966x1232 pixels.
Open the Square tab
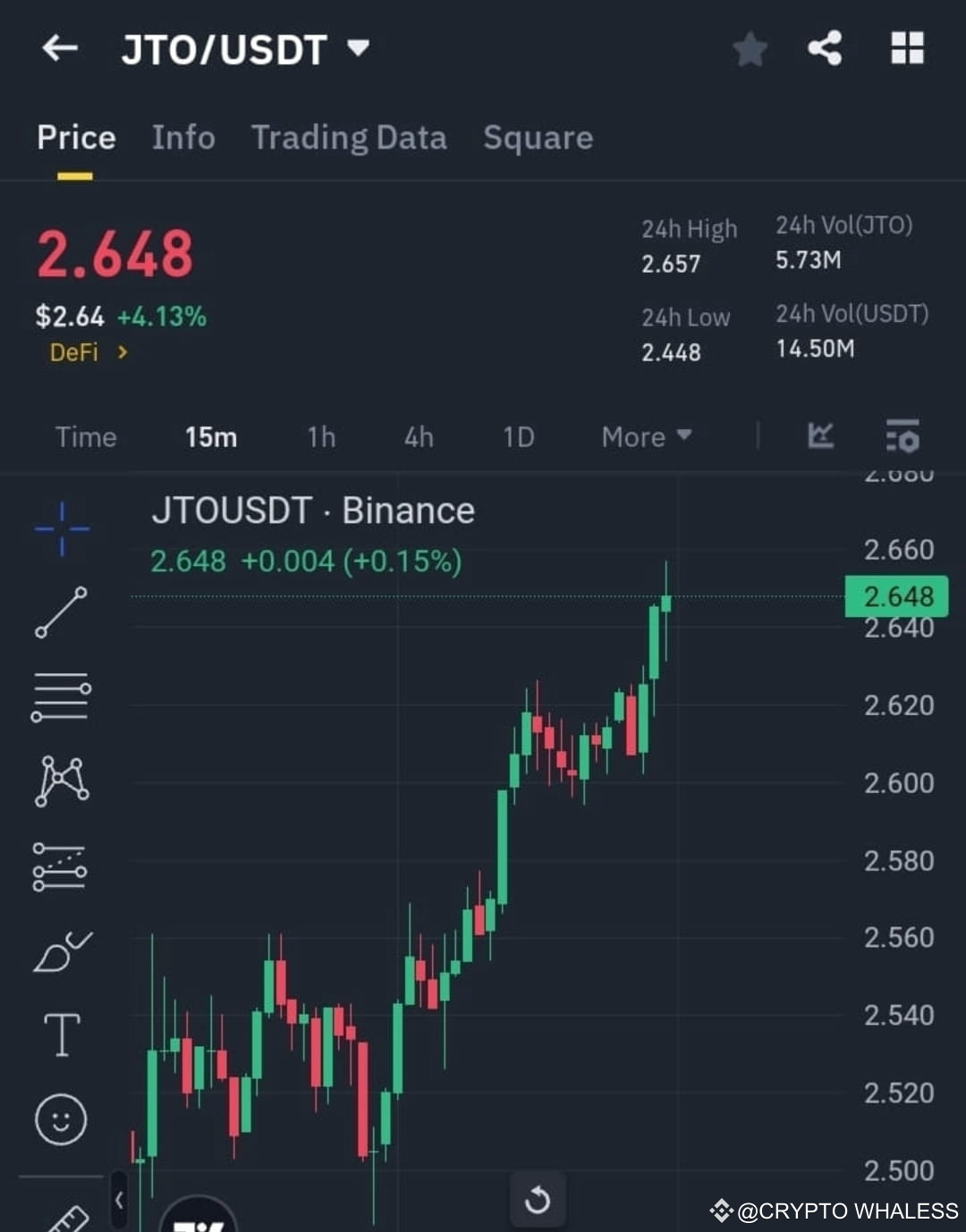(538, 138)
